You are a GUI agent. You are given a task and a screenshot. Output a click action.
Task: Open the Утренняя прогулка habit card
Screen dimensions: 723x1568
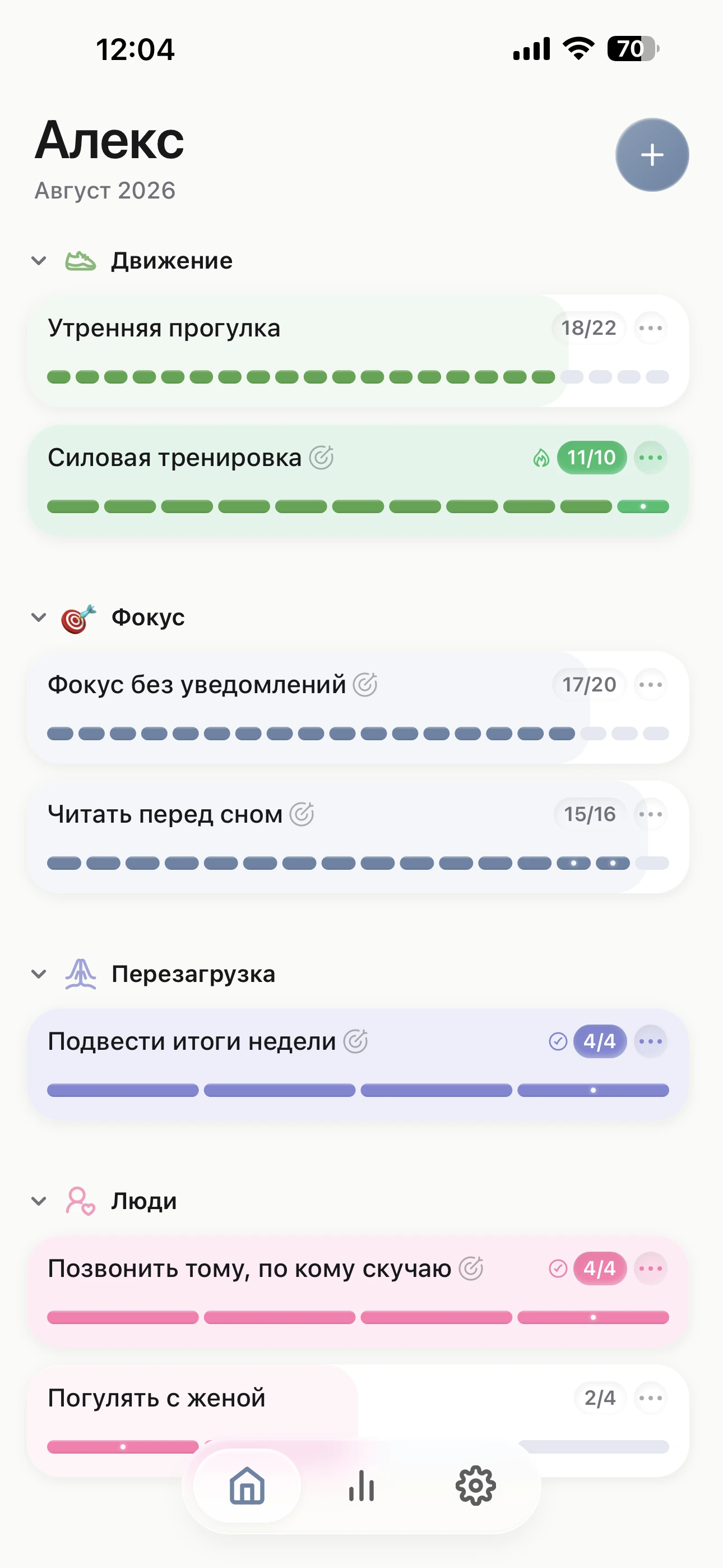[358, 351]
